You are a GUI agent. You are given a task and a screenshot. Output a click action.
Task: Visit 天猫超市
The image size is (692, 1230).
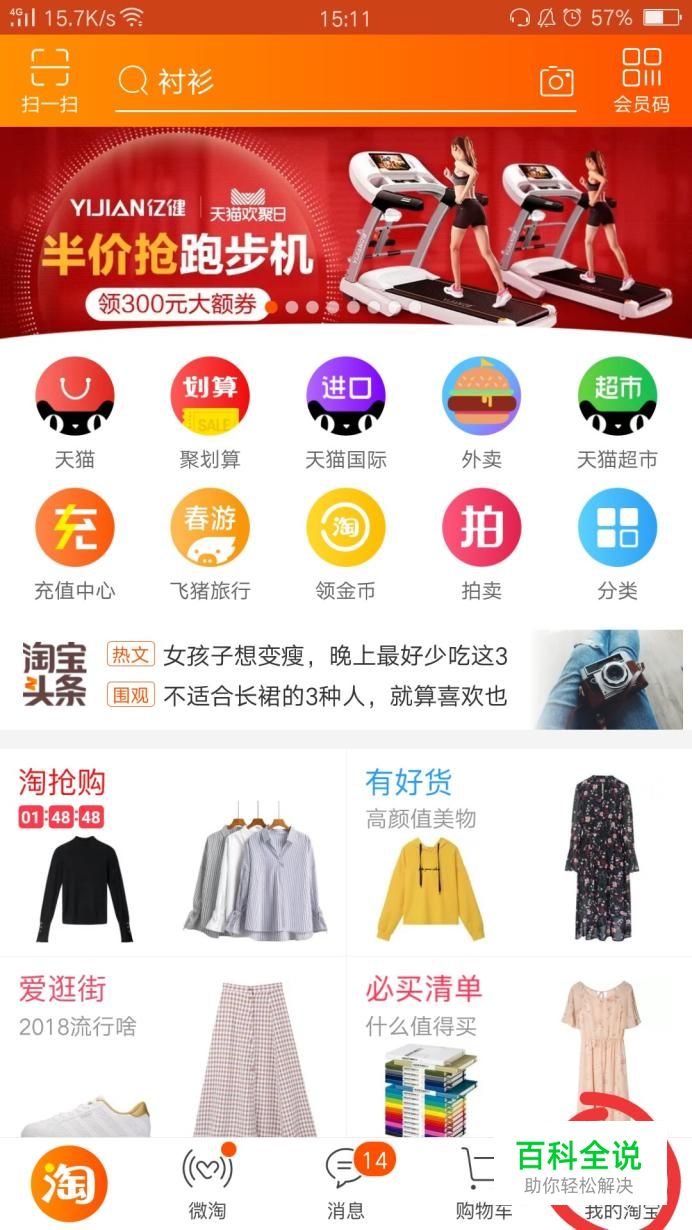[x=617, y=412]
